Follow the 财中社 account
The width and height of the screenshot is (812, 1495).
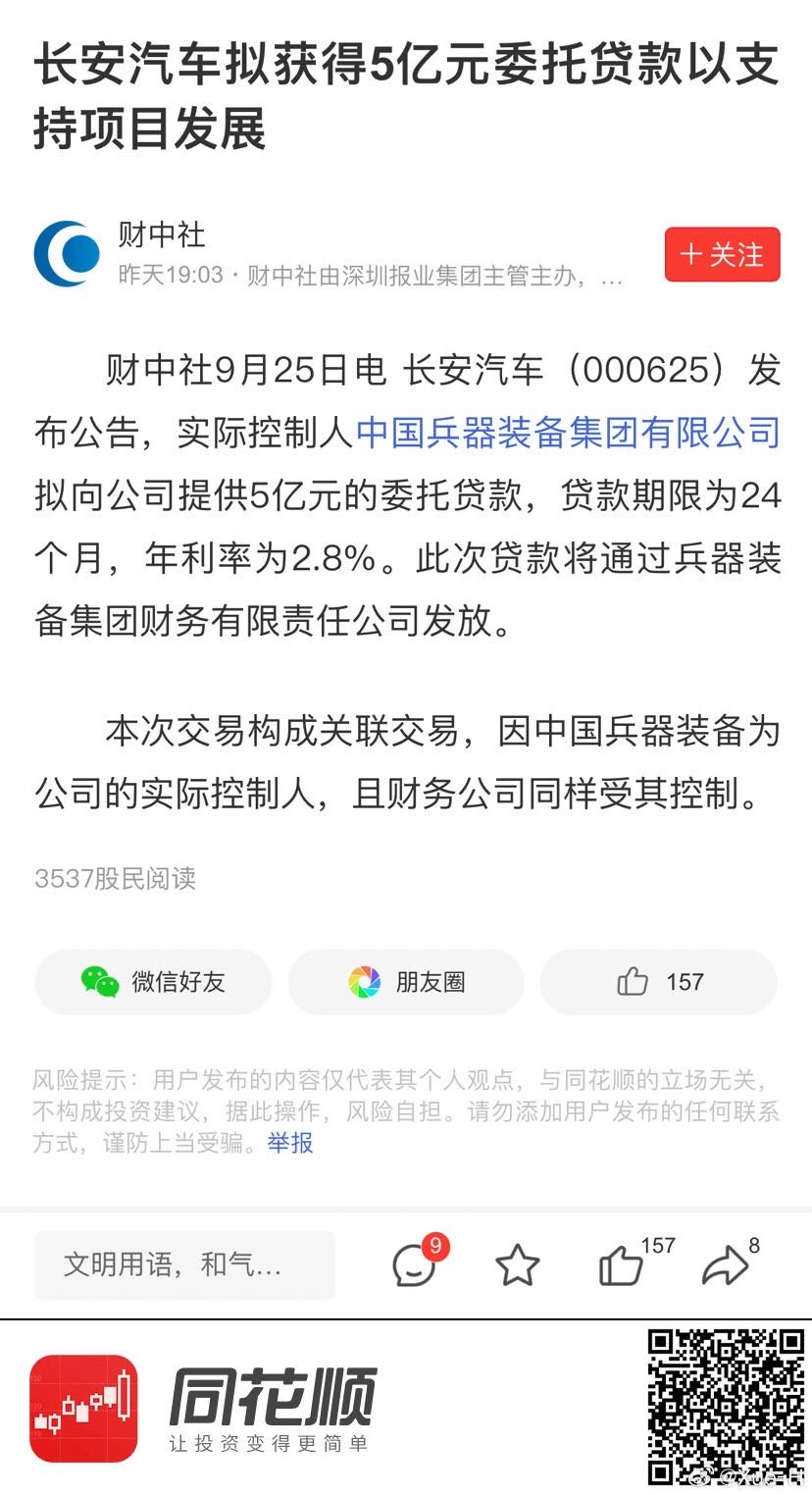tap(722, 254)
